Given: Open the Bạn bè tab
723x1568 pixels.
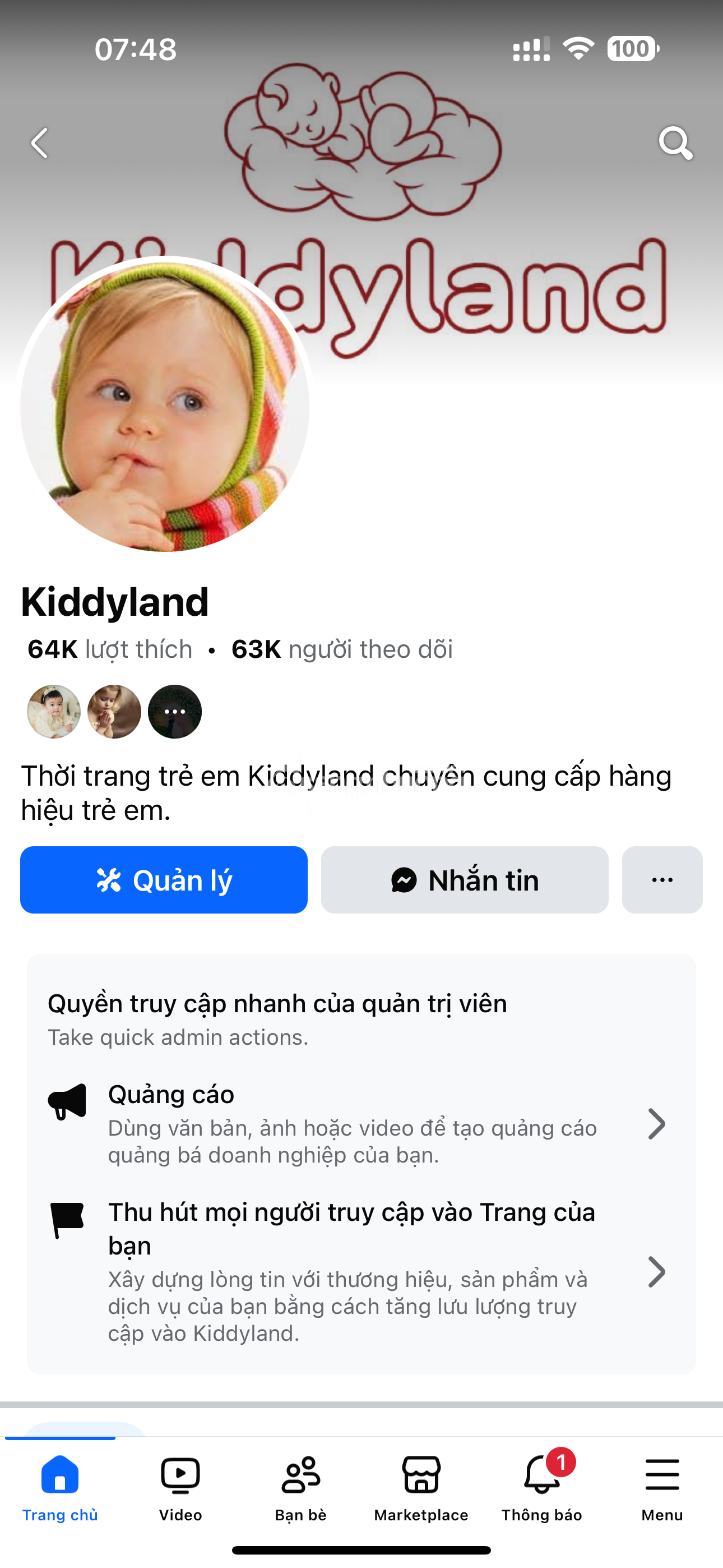Looking at the screenshot, I should pos(300,1487).
